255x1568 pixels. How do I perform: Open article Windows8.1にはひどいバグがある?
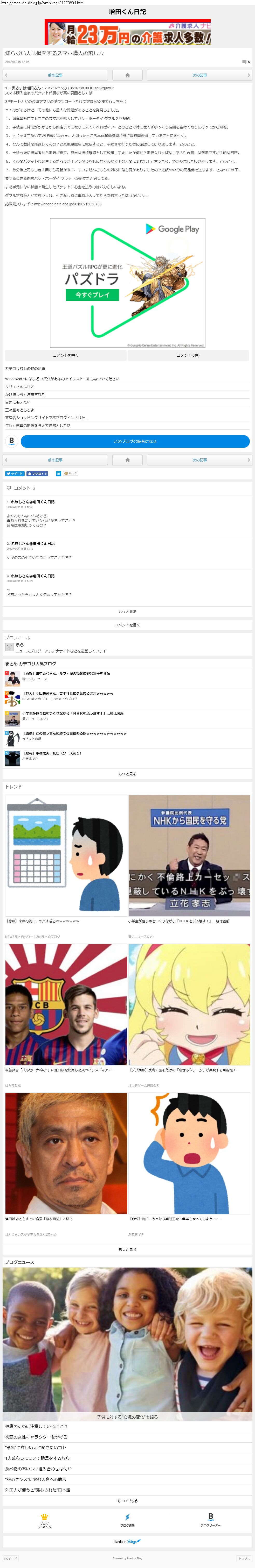[x=62, y=379]
